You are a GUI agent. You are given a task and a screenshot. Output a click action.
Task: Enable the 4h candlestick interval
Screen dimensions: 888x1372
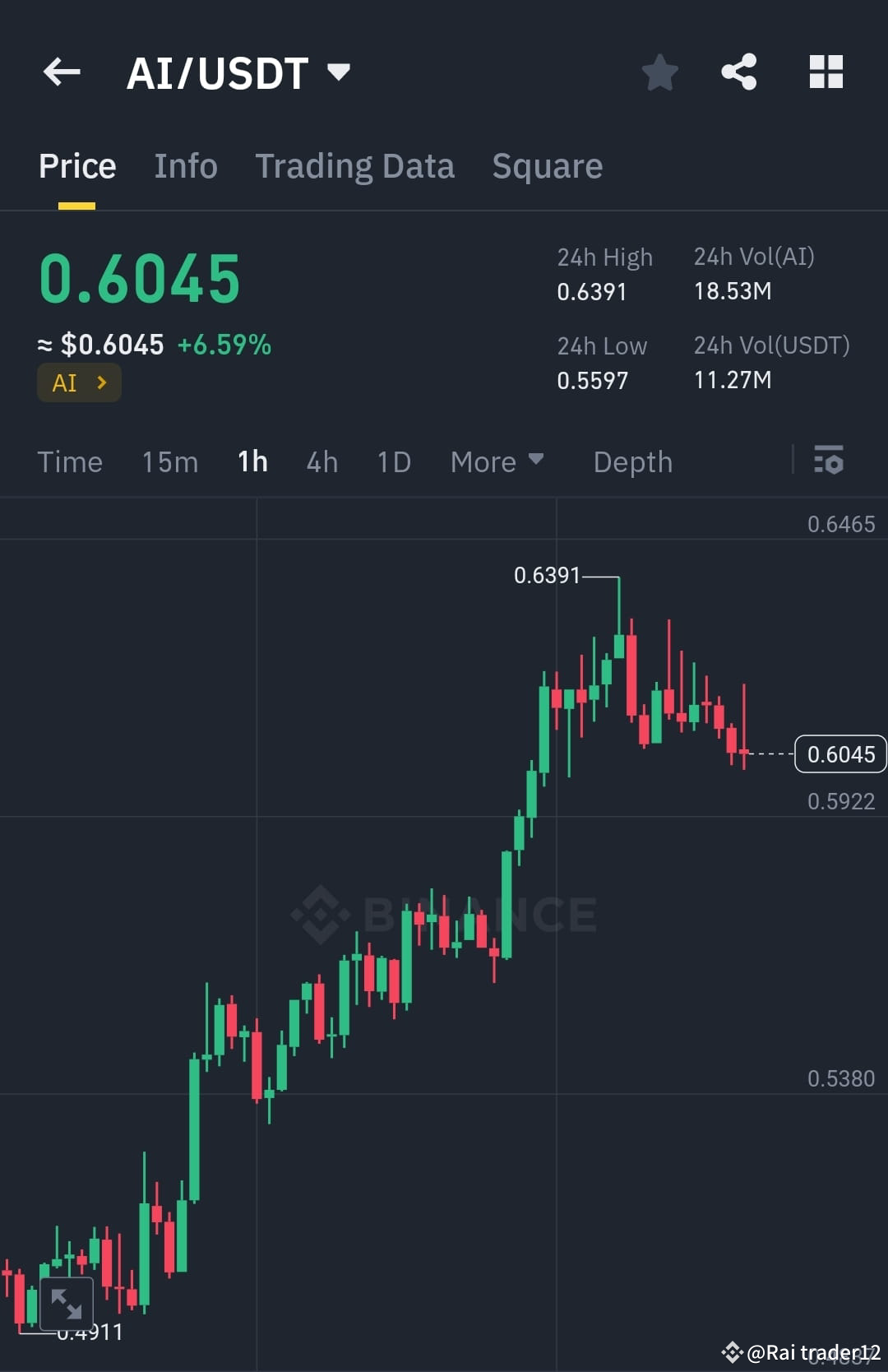pyautogui.click(x=321, y=461)
